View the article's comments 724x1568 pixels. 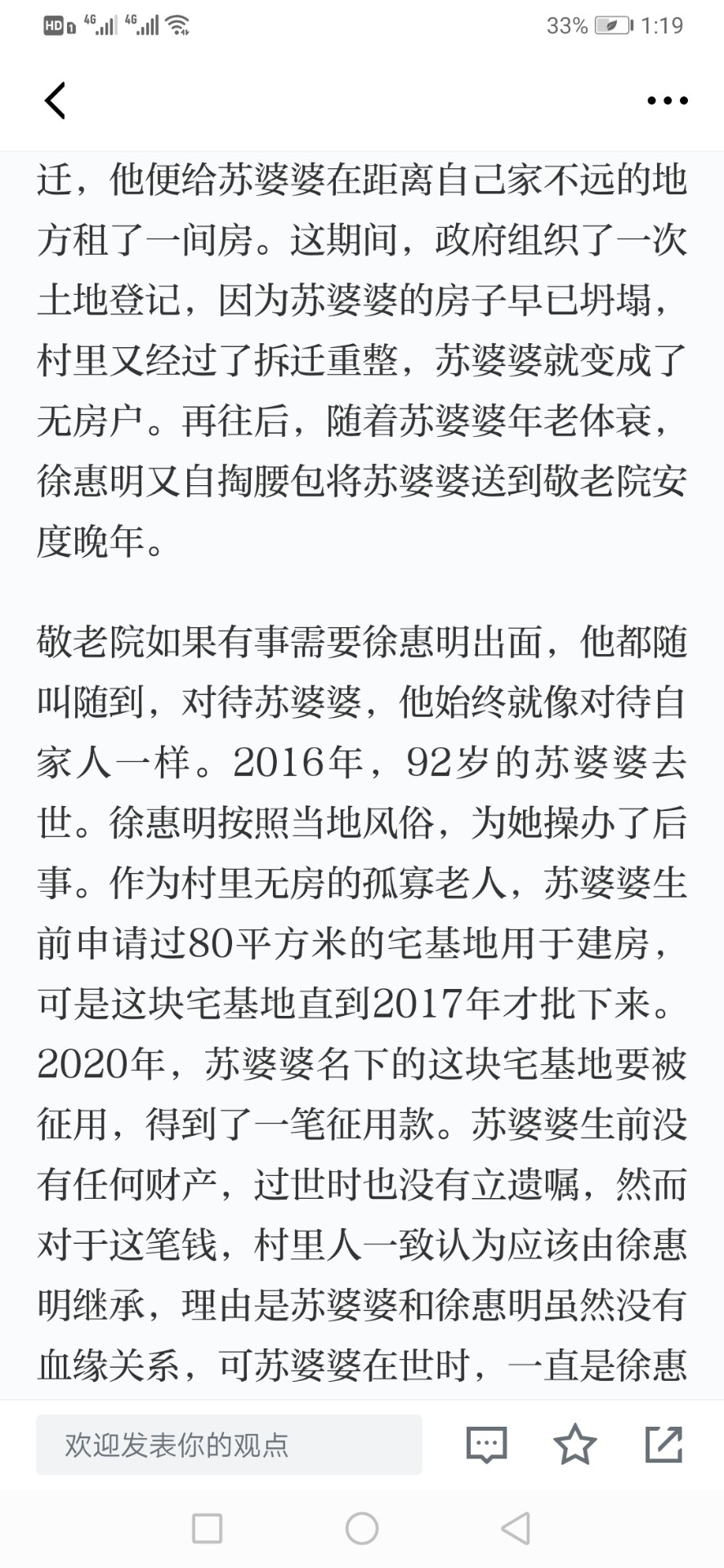pyautogui.click(x=487, y=1445)
